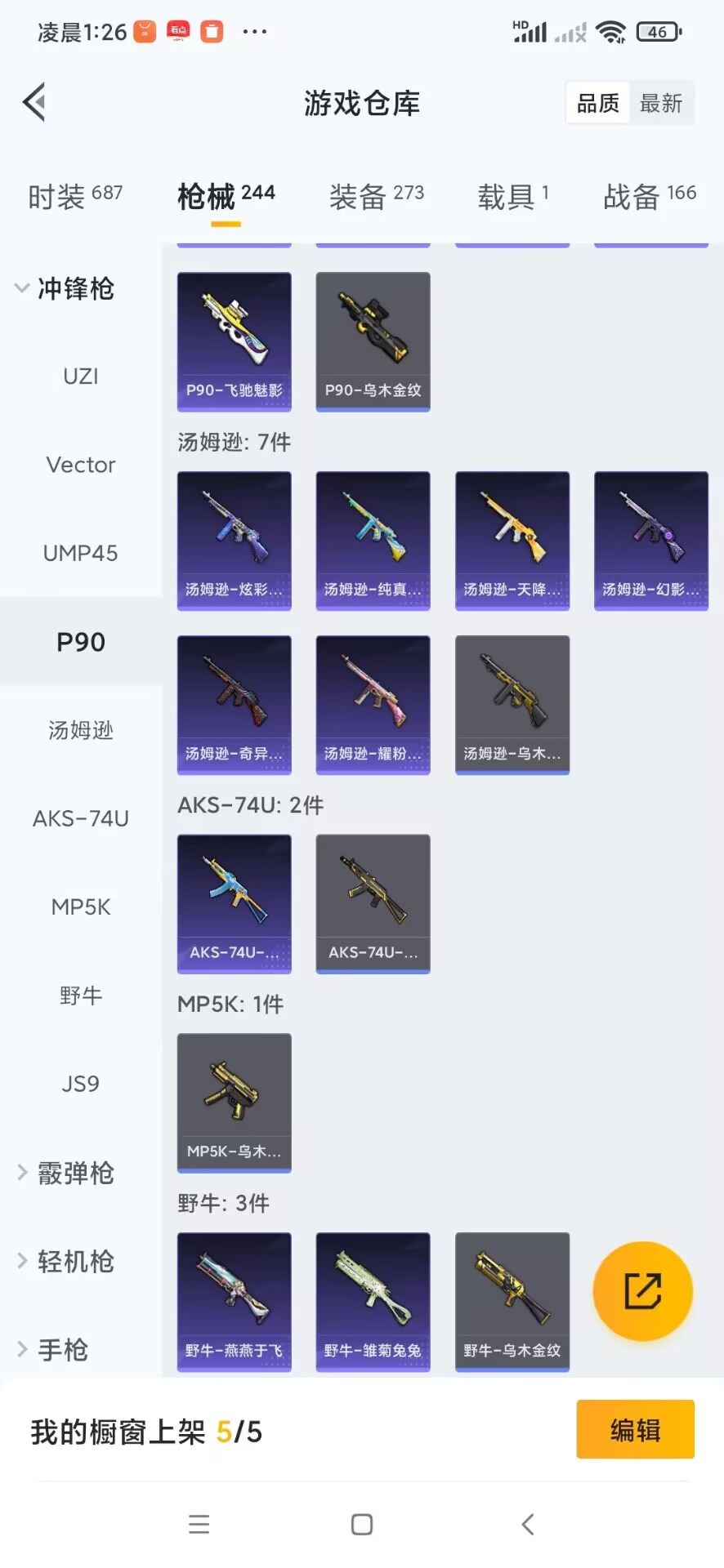Tap the orange share floating button
The height and width of the screenshot is (1568, 724).
click(642, 1291)
